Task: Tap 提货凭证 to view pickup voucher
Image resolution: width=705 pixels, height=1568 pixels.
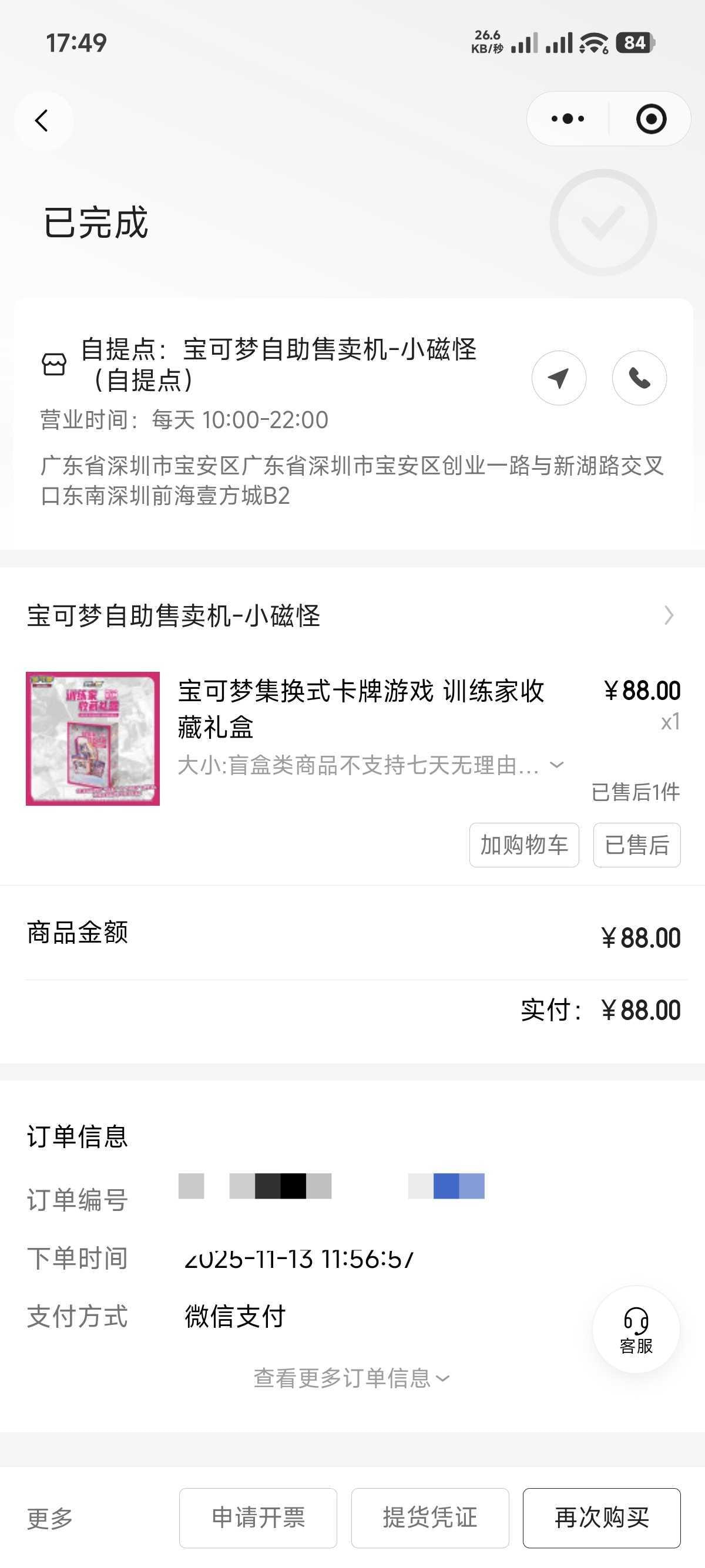Action: 429,1517
